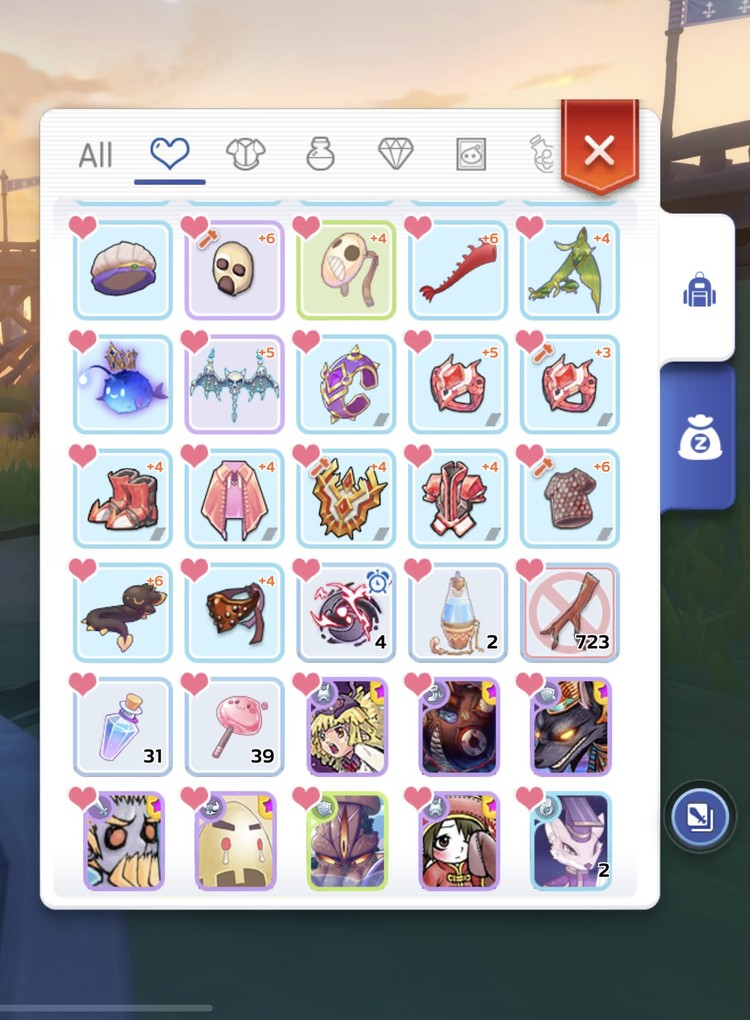Open the white cat card with count 2
This screenshot has height=1020, width=750.
(x=570, y=840)
